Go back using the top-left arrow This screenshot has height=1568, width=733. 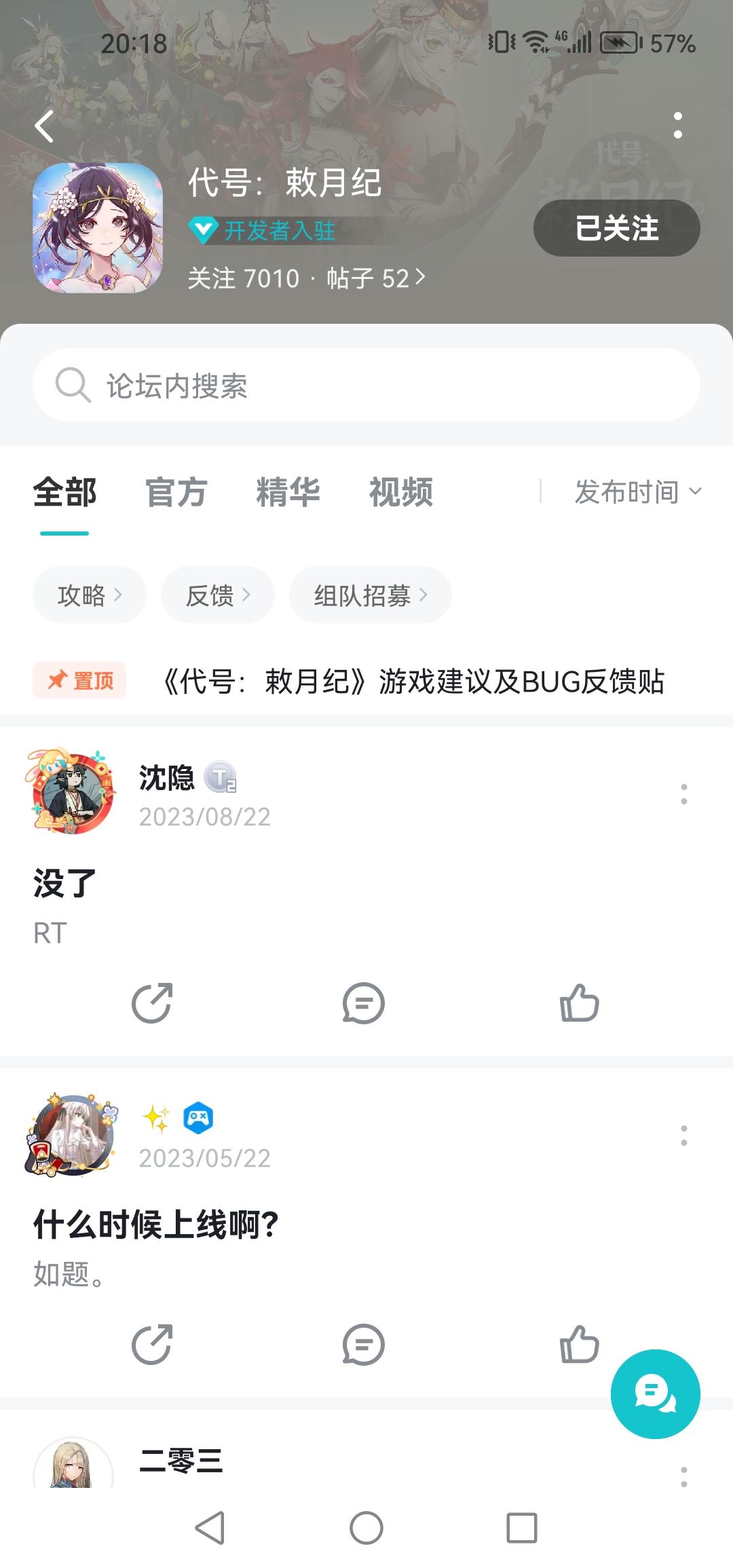click(45, 126)
